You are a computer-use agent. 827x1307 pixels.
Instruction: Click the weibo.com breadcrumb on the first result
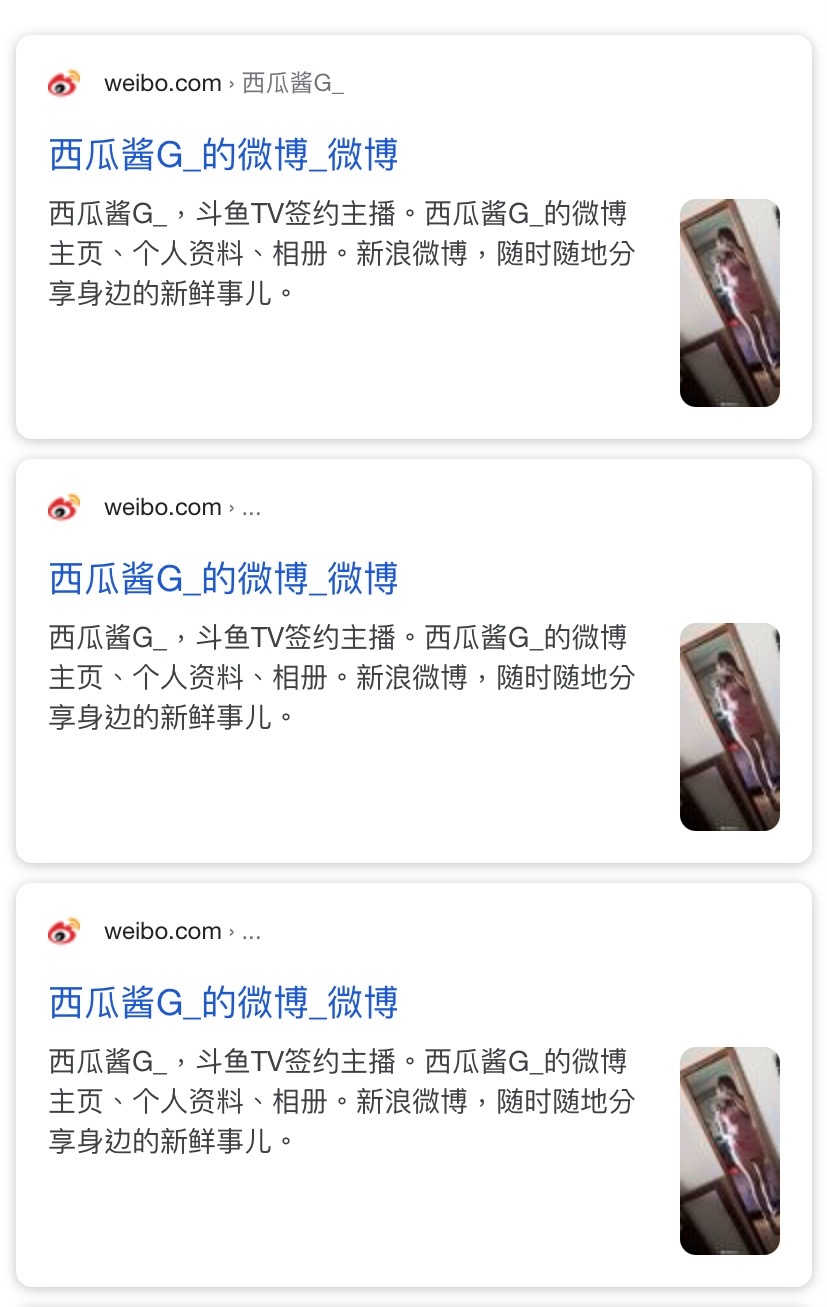click(162, 85)
